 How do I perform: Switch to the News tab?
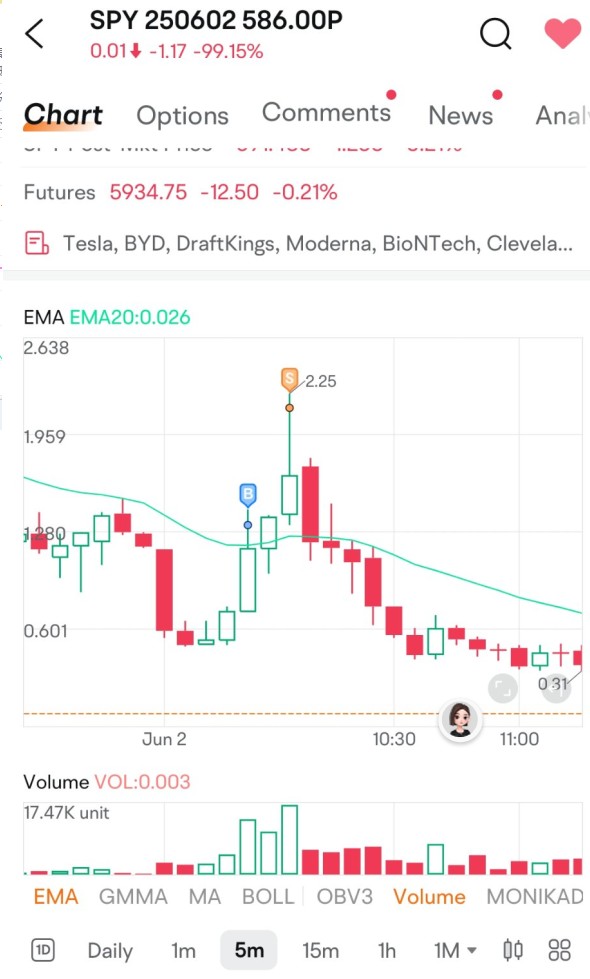coord(461,116)
